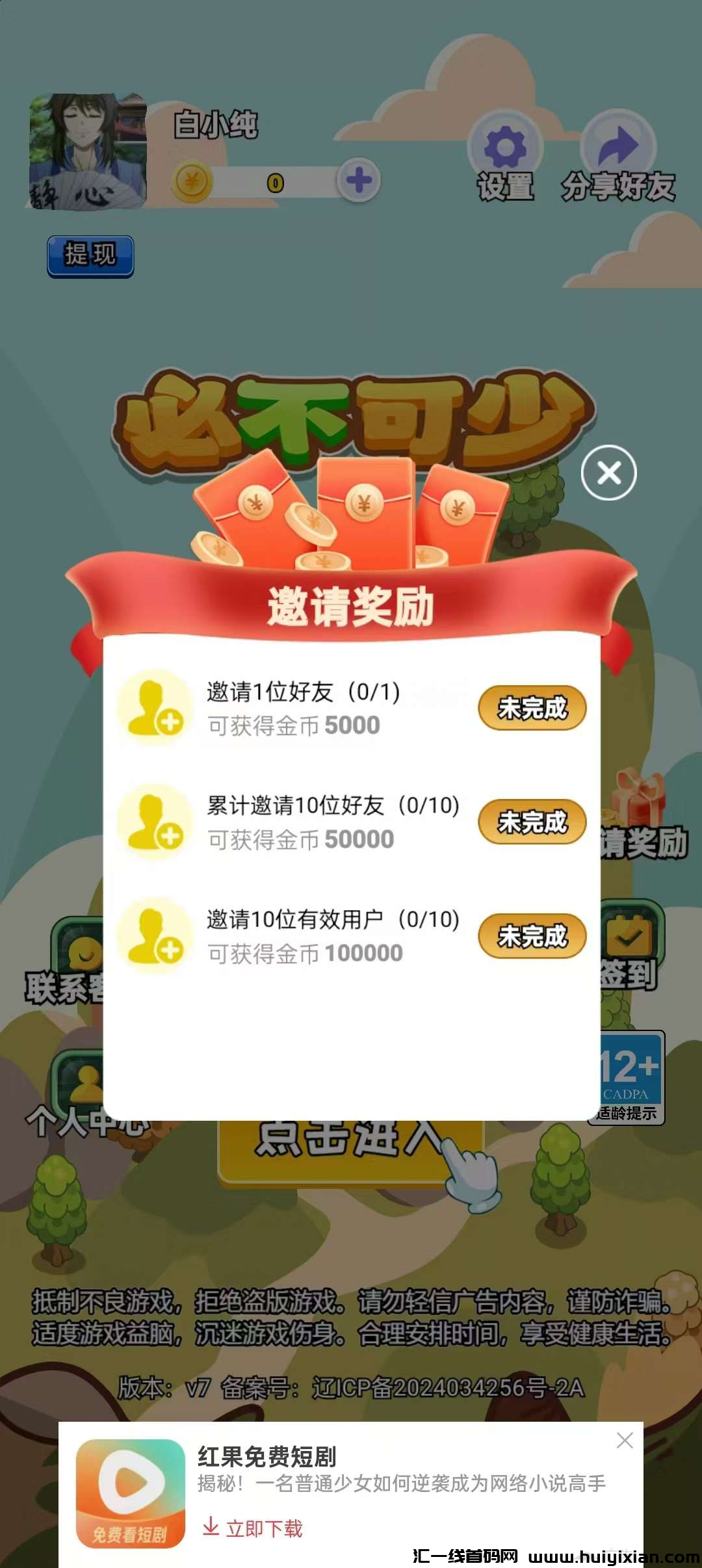Screen dimensions: 702x1568
Task: Close the 邀请奖励 invite rewards dialog
Action: tap(608, 473)
